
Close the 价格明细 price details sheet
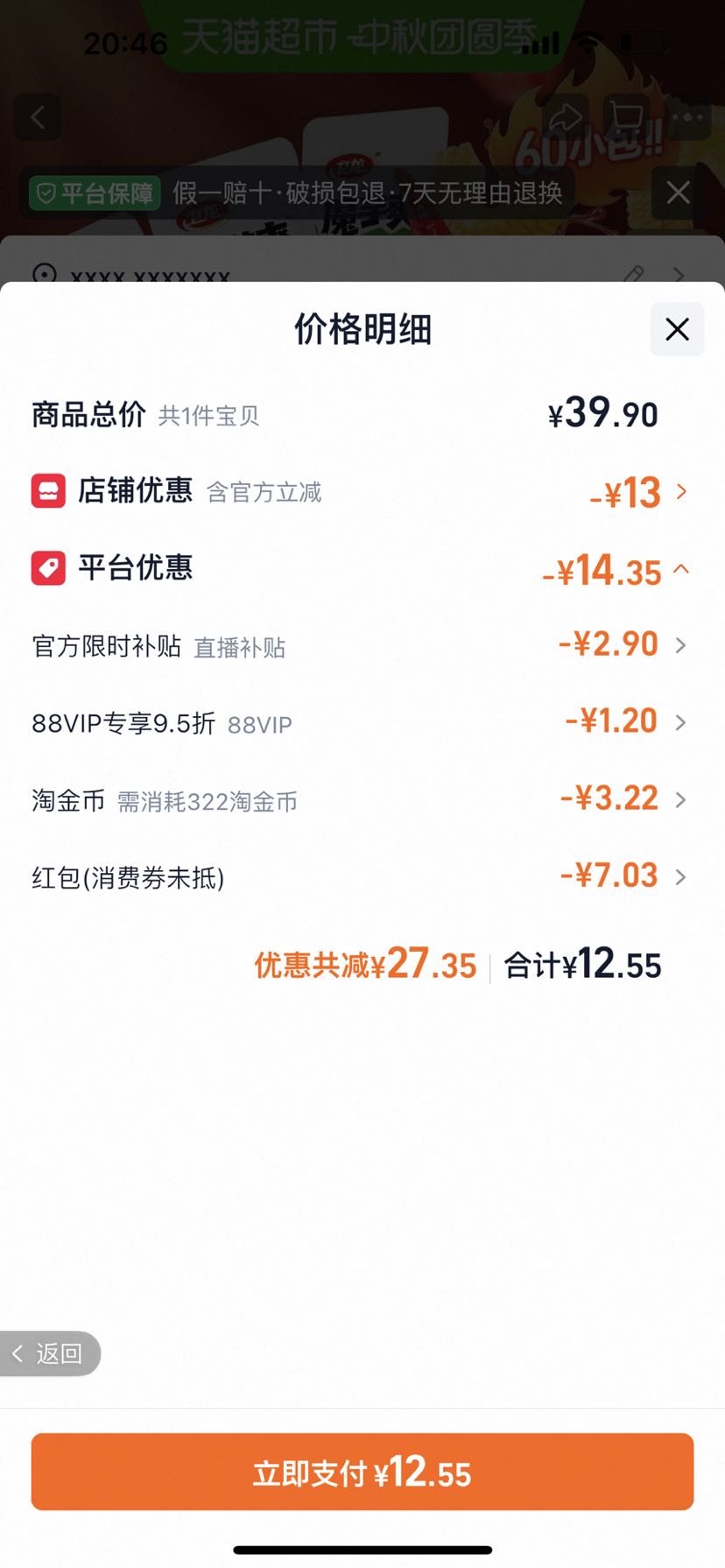pyautogui.click(x=677, y=329)
